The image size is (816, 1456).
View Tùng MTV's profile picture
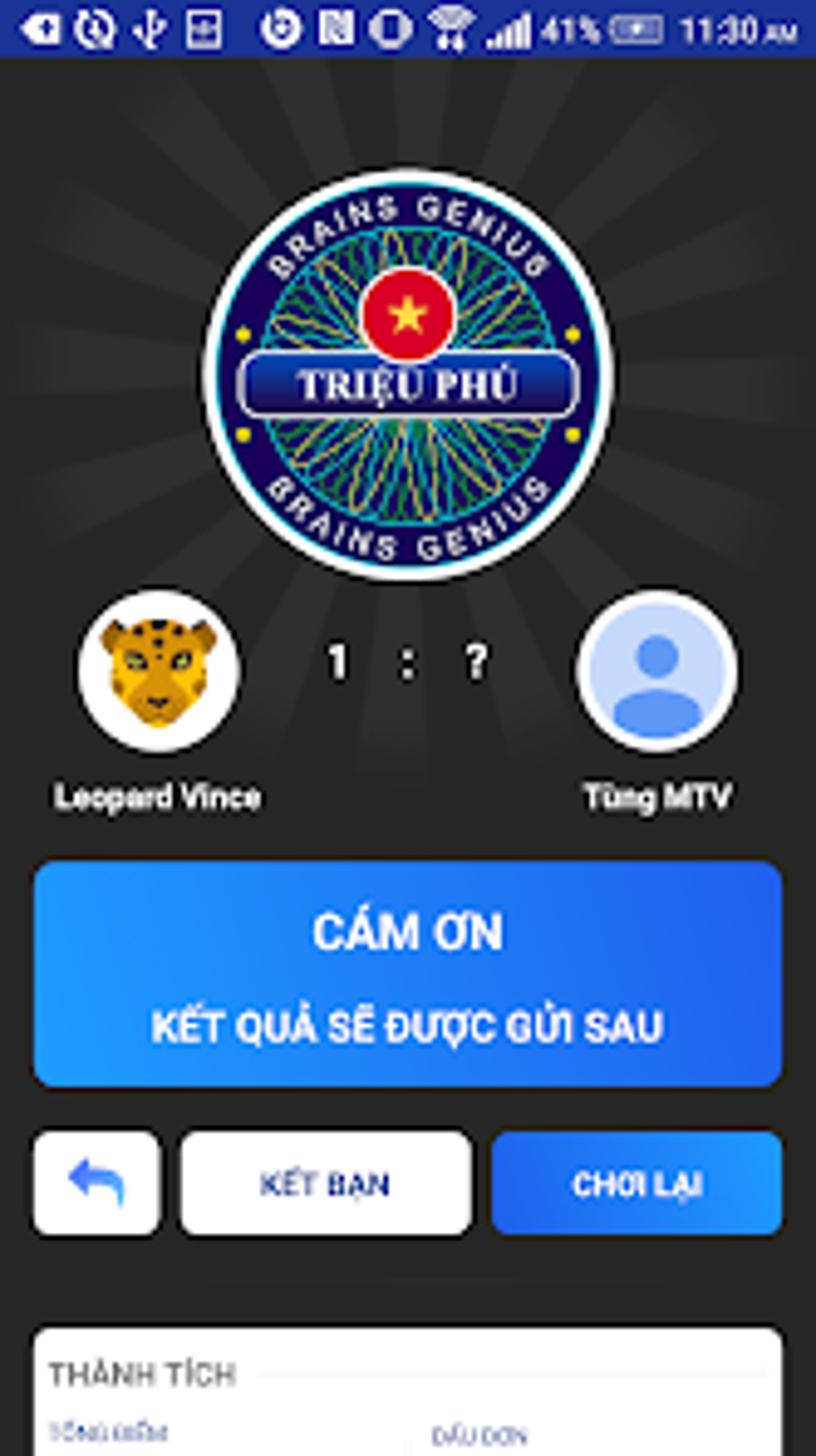click(658, 671)
